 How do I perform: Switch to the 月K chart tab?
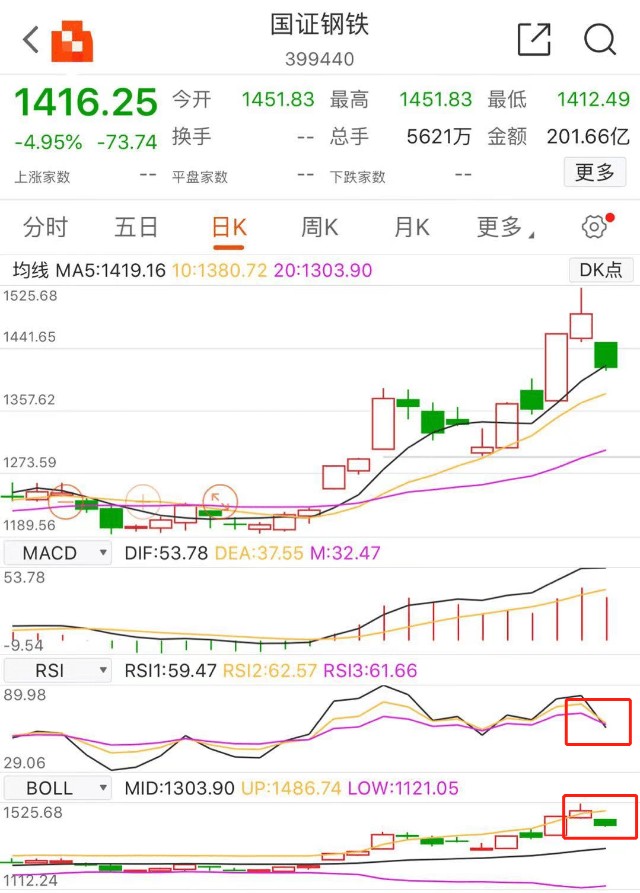click(x=411, y=227)
